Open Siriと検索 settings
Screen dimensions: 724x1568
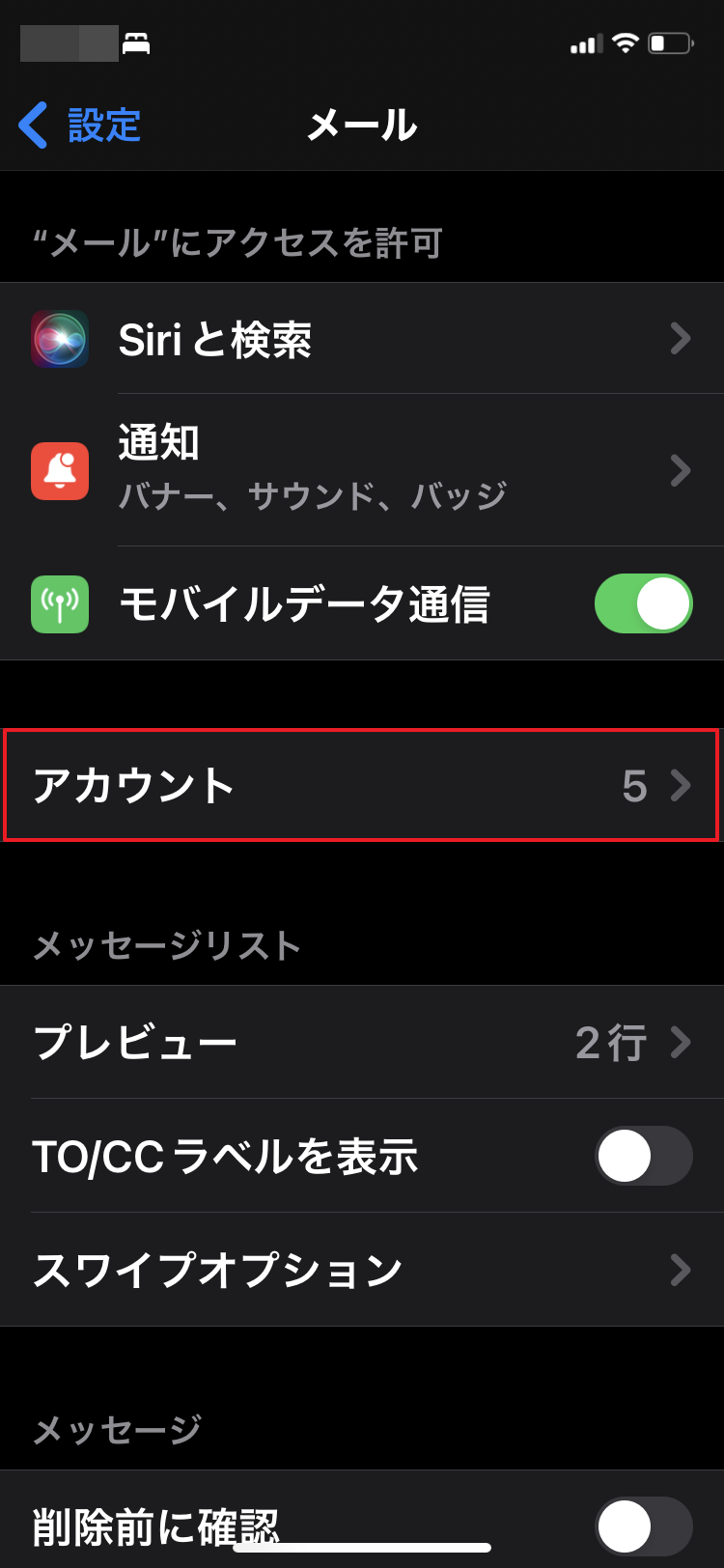tap(362, 339)
